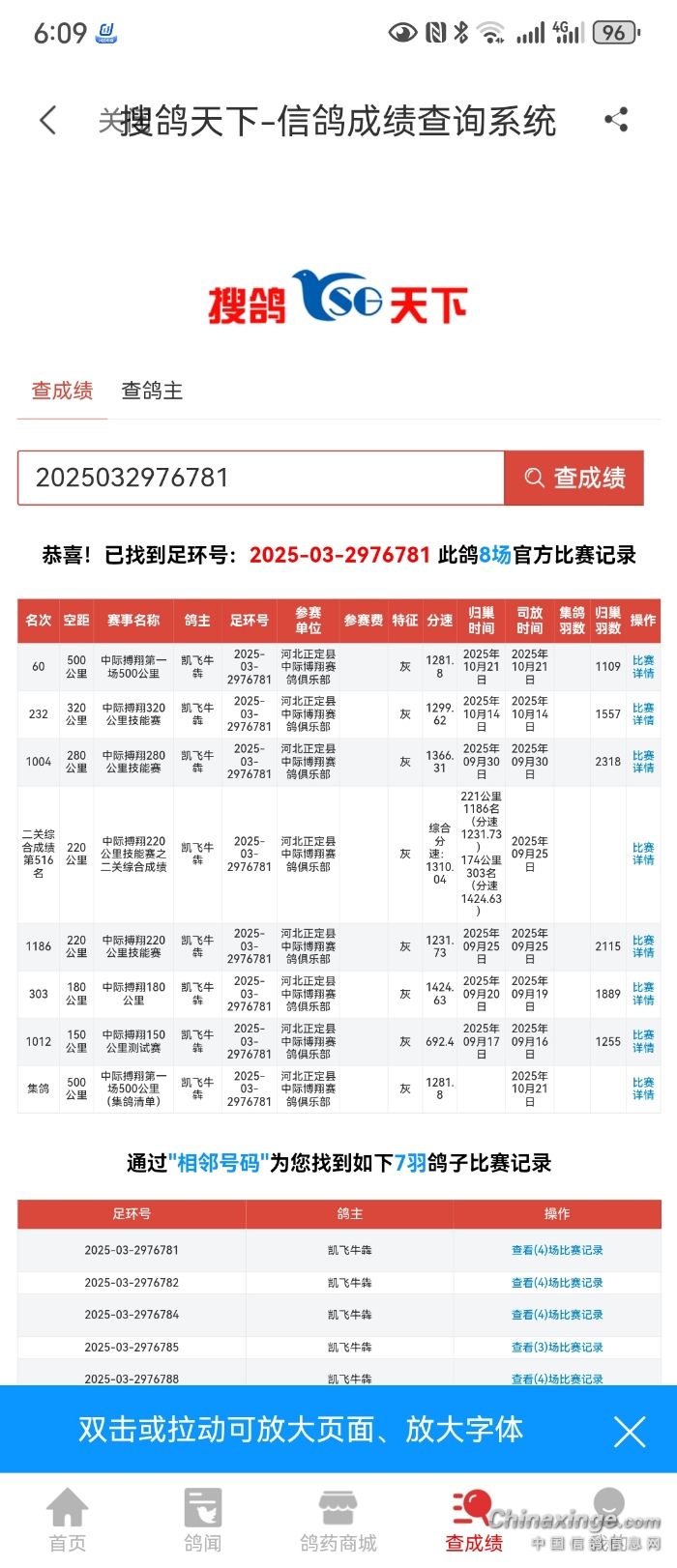
Task: Tap the red 查成绩 search button
Action: [574, 478]
